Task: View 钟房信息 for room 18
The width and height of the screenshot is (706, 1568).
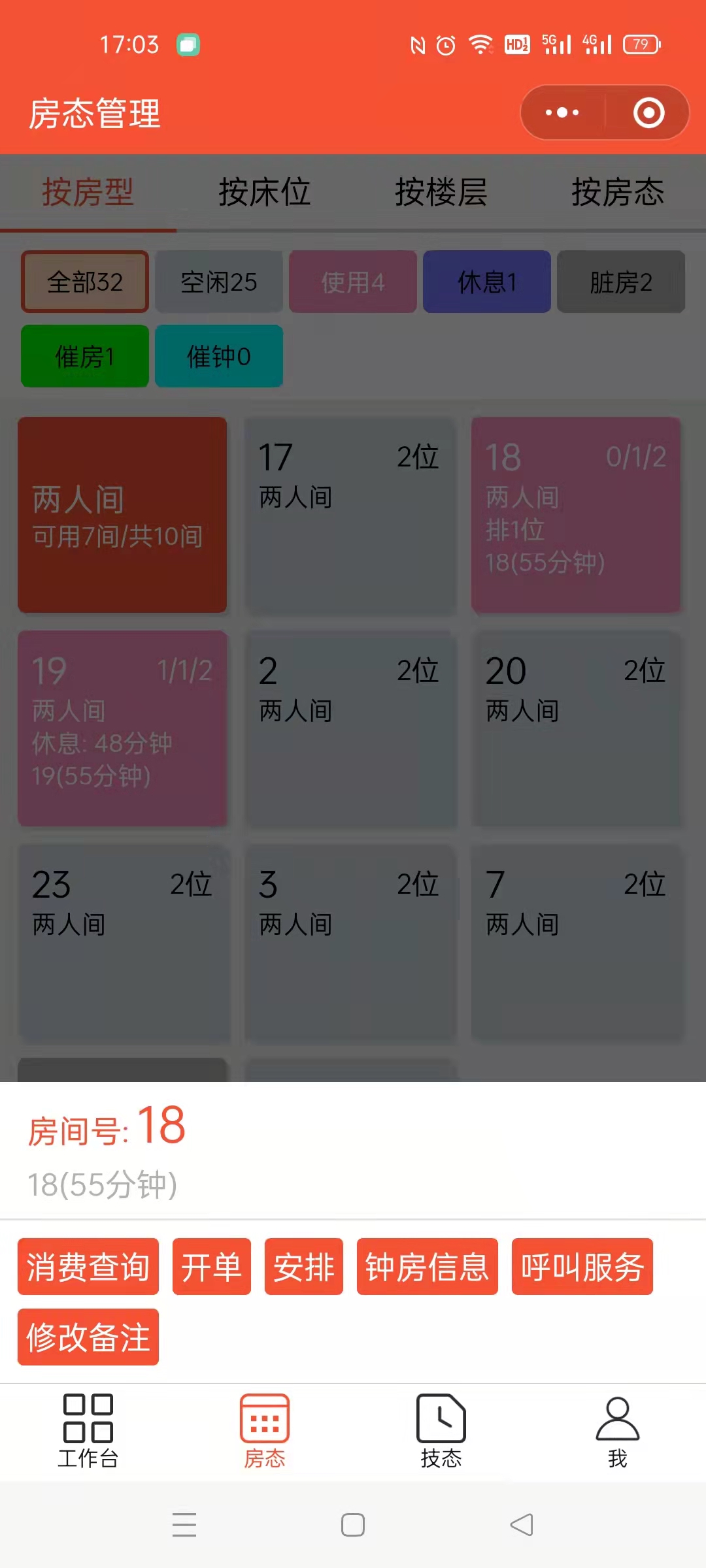Action: (x=427, y=1266)
